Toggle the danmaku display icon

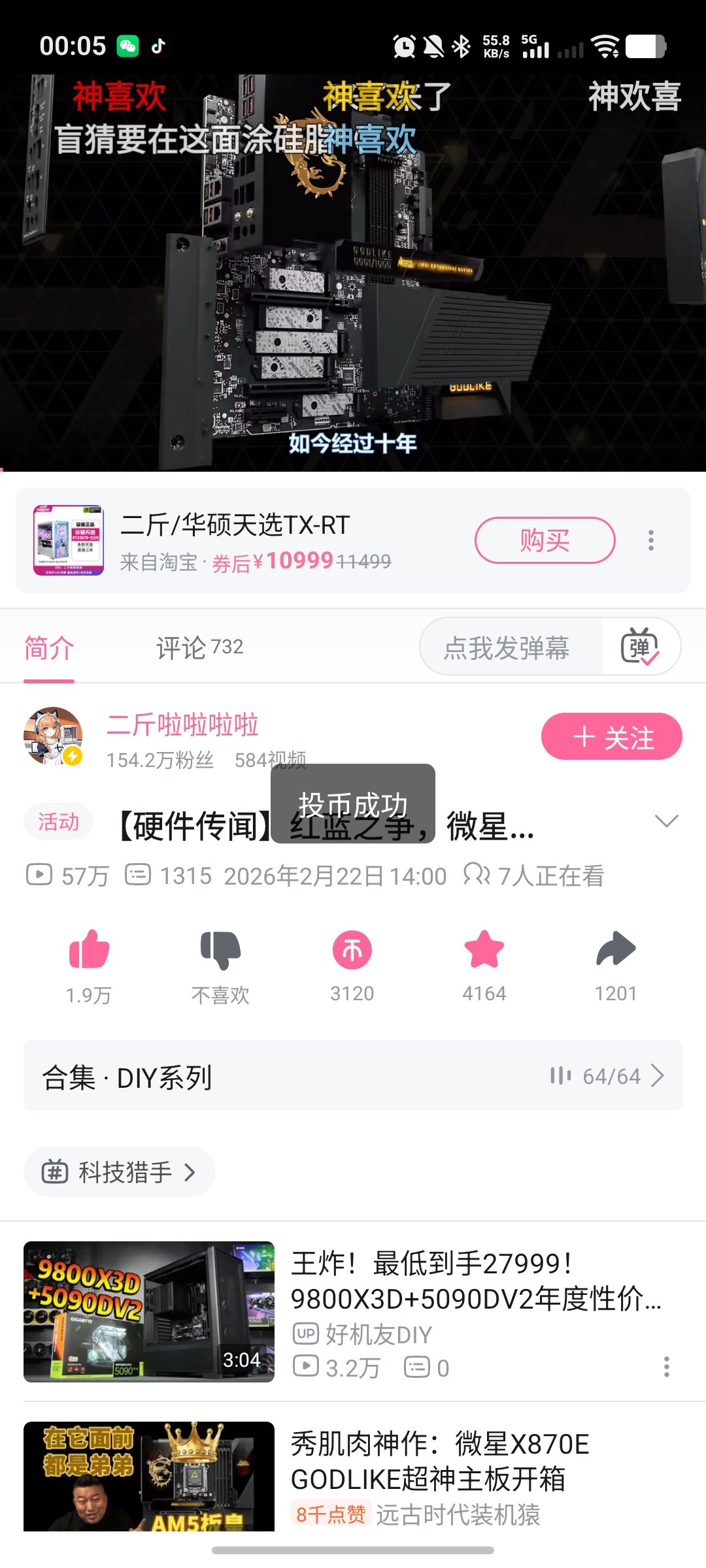pyautogui.click(x=640, y=647)
